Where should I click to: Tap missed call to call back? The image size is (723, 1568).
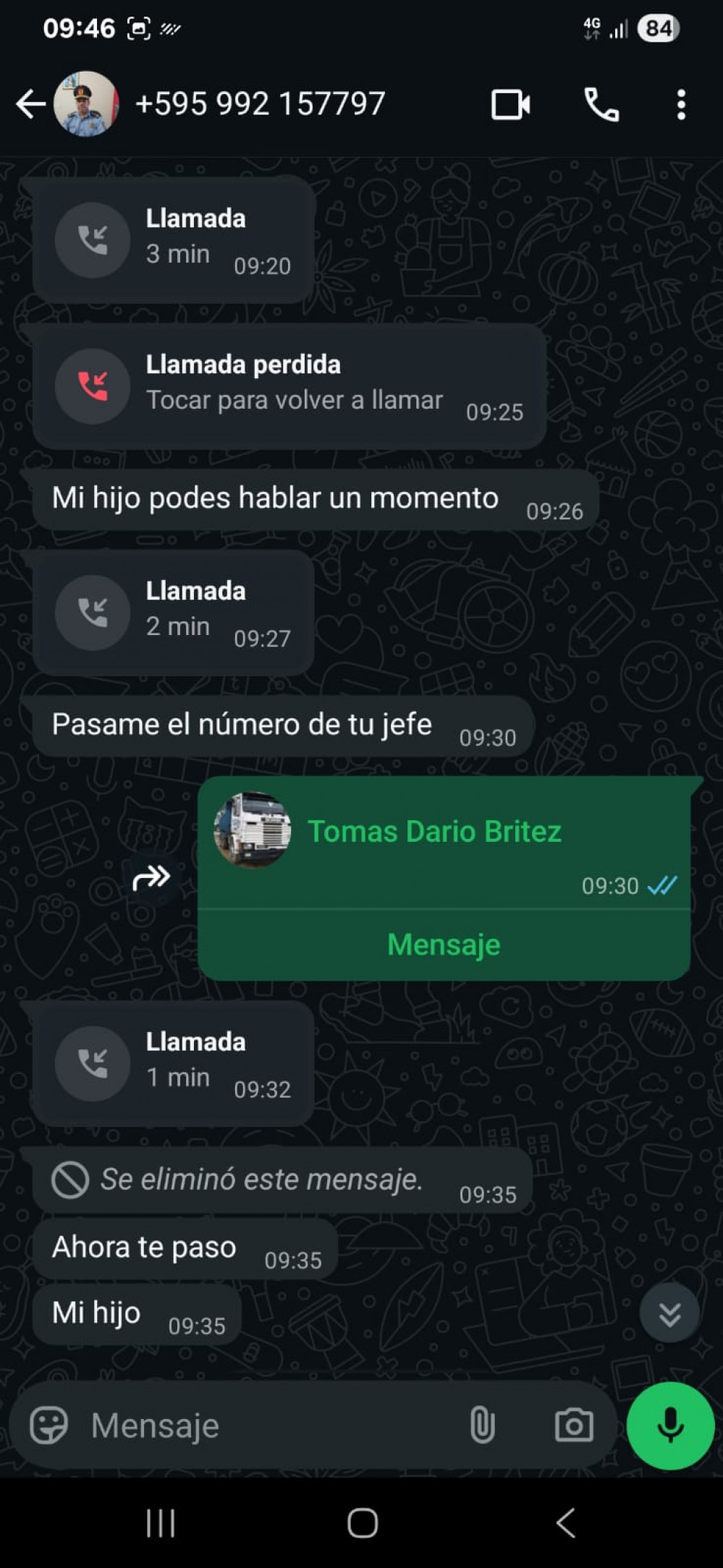coord(288,385)
